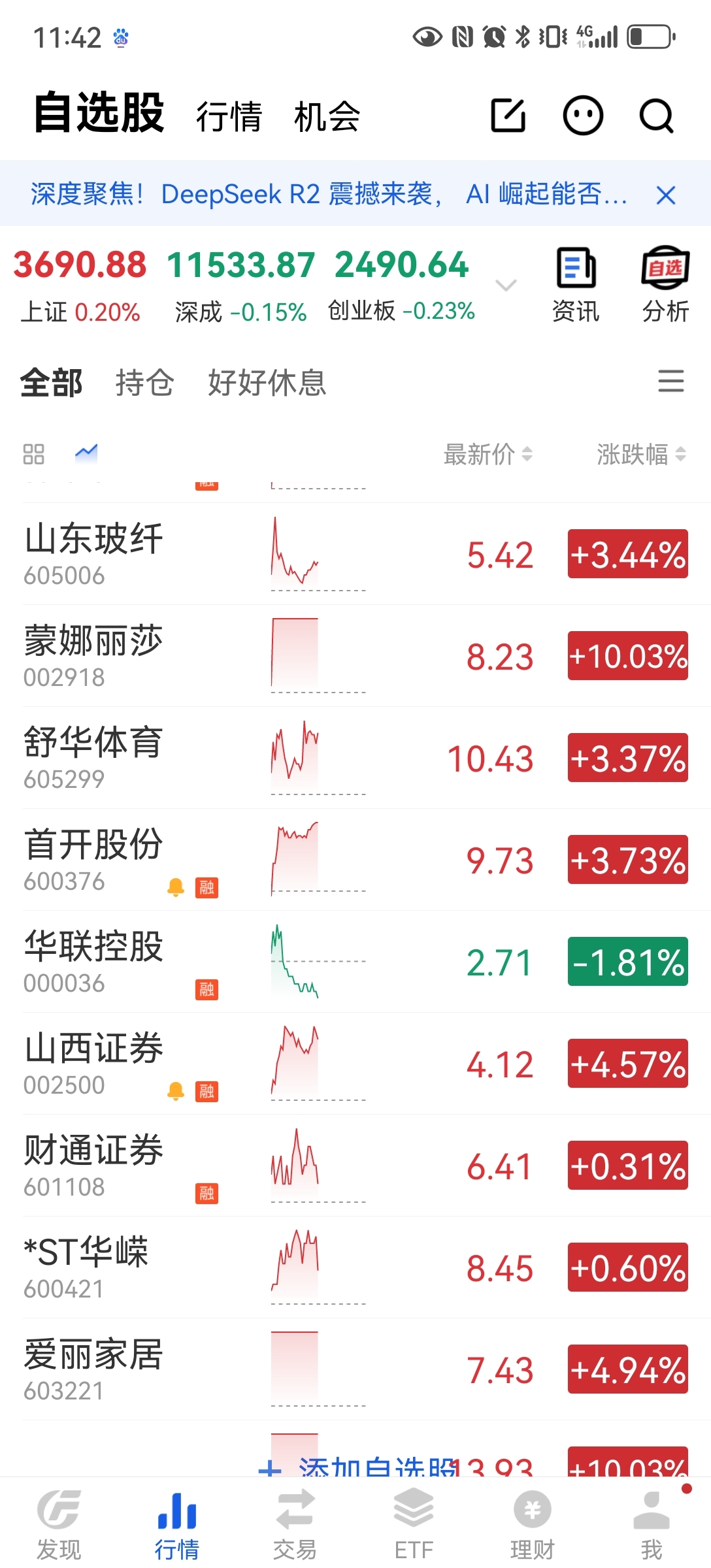Open 蒙娜丽莎 002918 stock details
Screen dimensions: 711x1568
pyautogui.click(x=355, y=656)
